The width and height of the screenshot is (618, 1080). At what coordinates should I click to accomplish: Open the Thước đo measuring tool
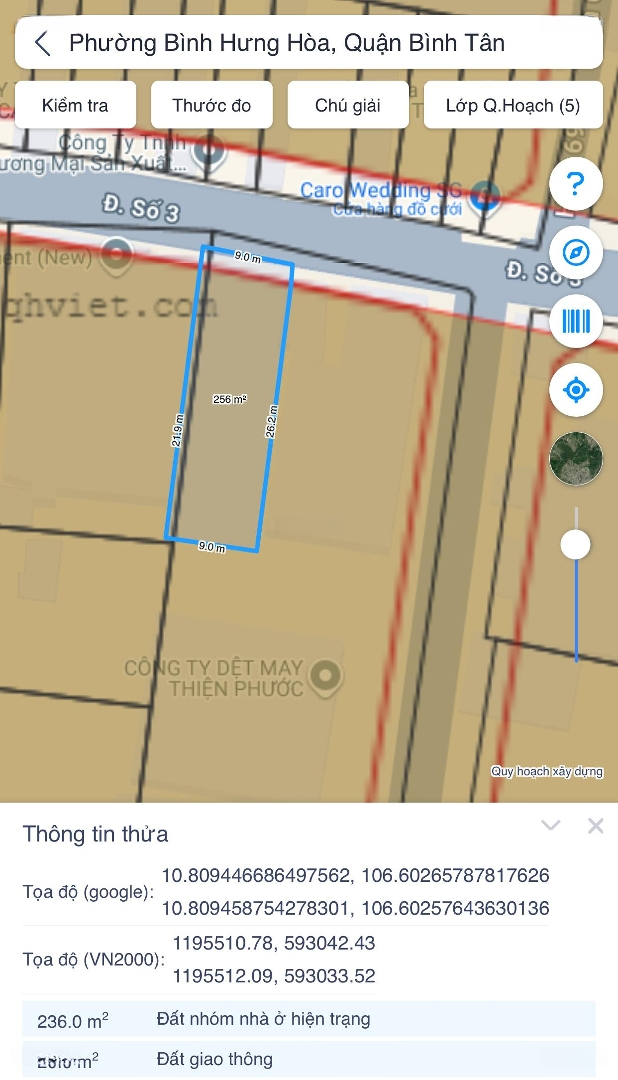[x=211, y=106]
